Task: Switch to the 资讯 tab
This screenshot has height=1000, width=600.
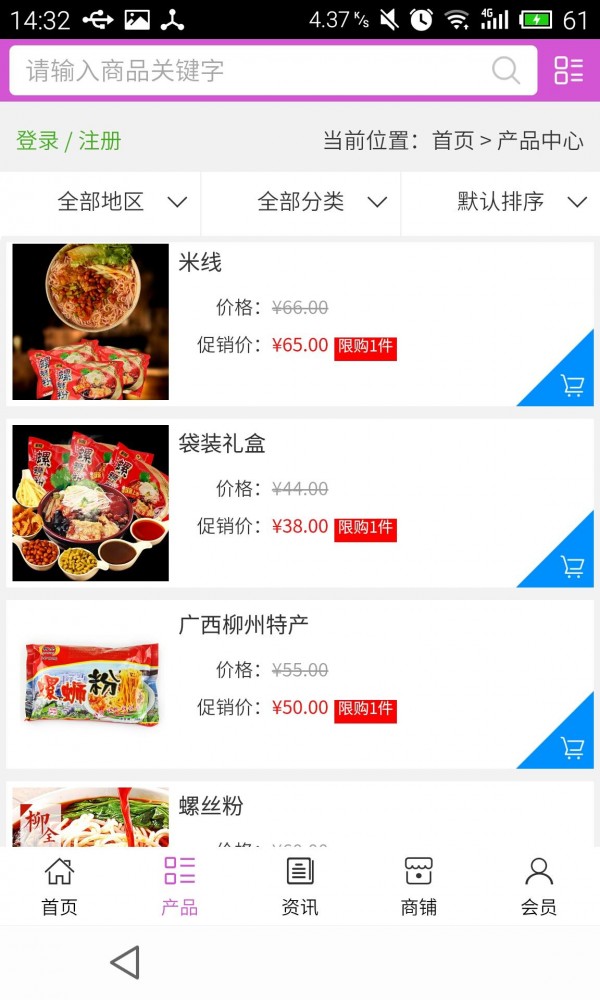Action: click(x=300, y=886)
